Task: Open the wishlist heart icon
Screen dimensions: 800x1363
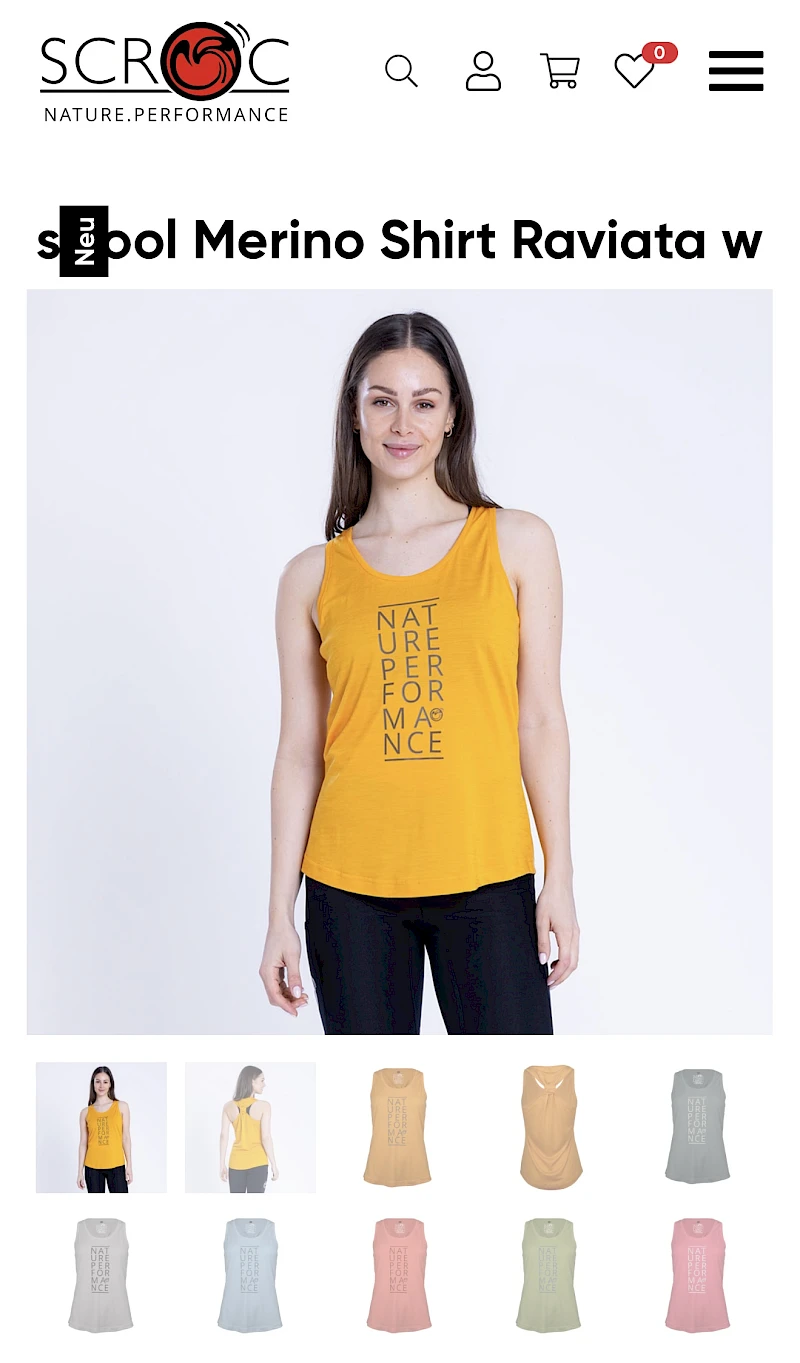Action: 634,71
